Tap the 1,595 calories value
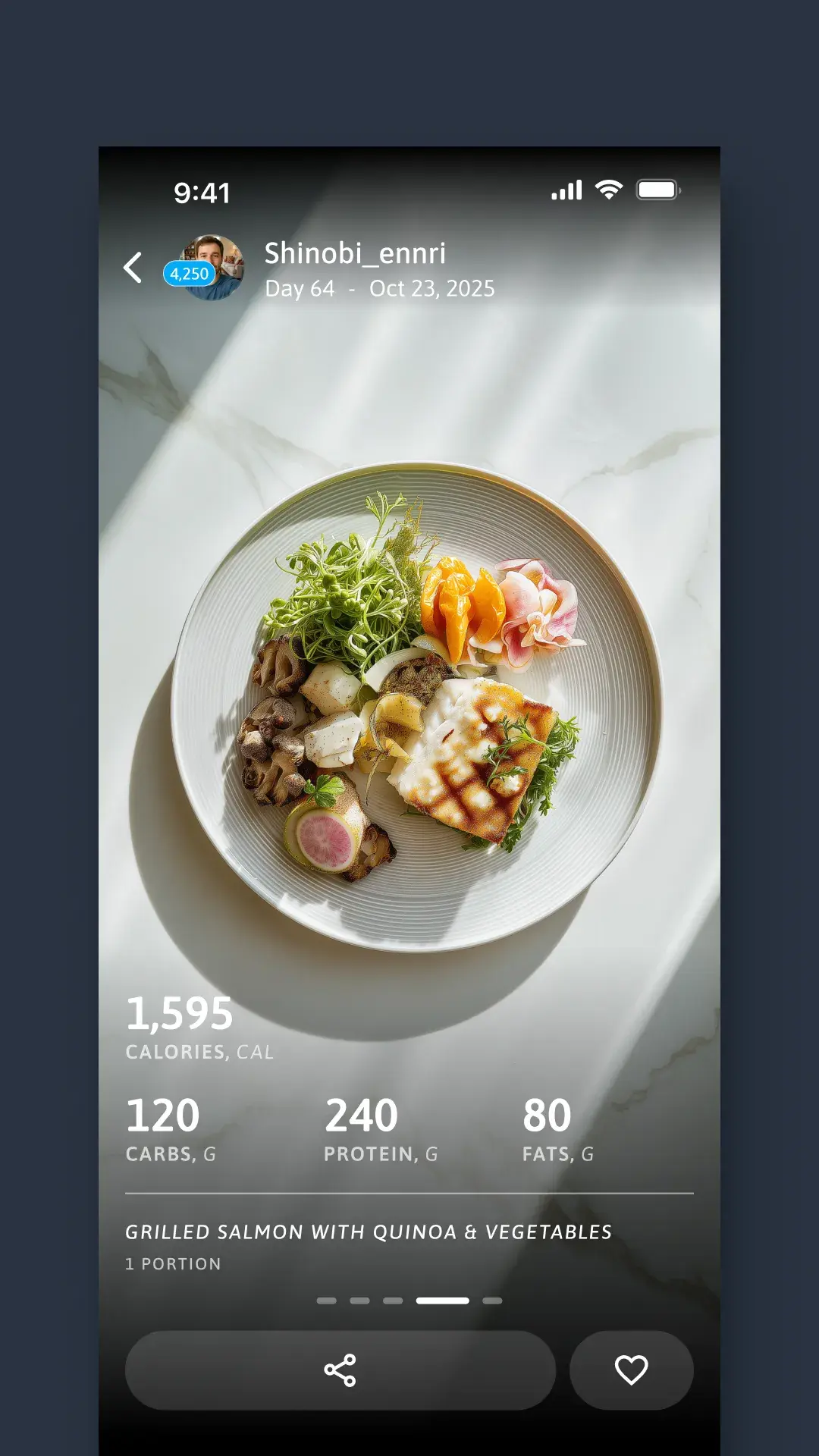The width and height of the screenshot is (819, 1456). (x=180, y=1014)
